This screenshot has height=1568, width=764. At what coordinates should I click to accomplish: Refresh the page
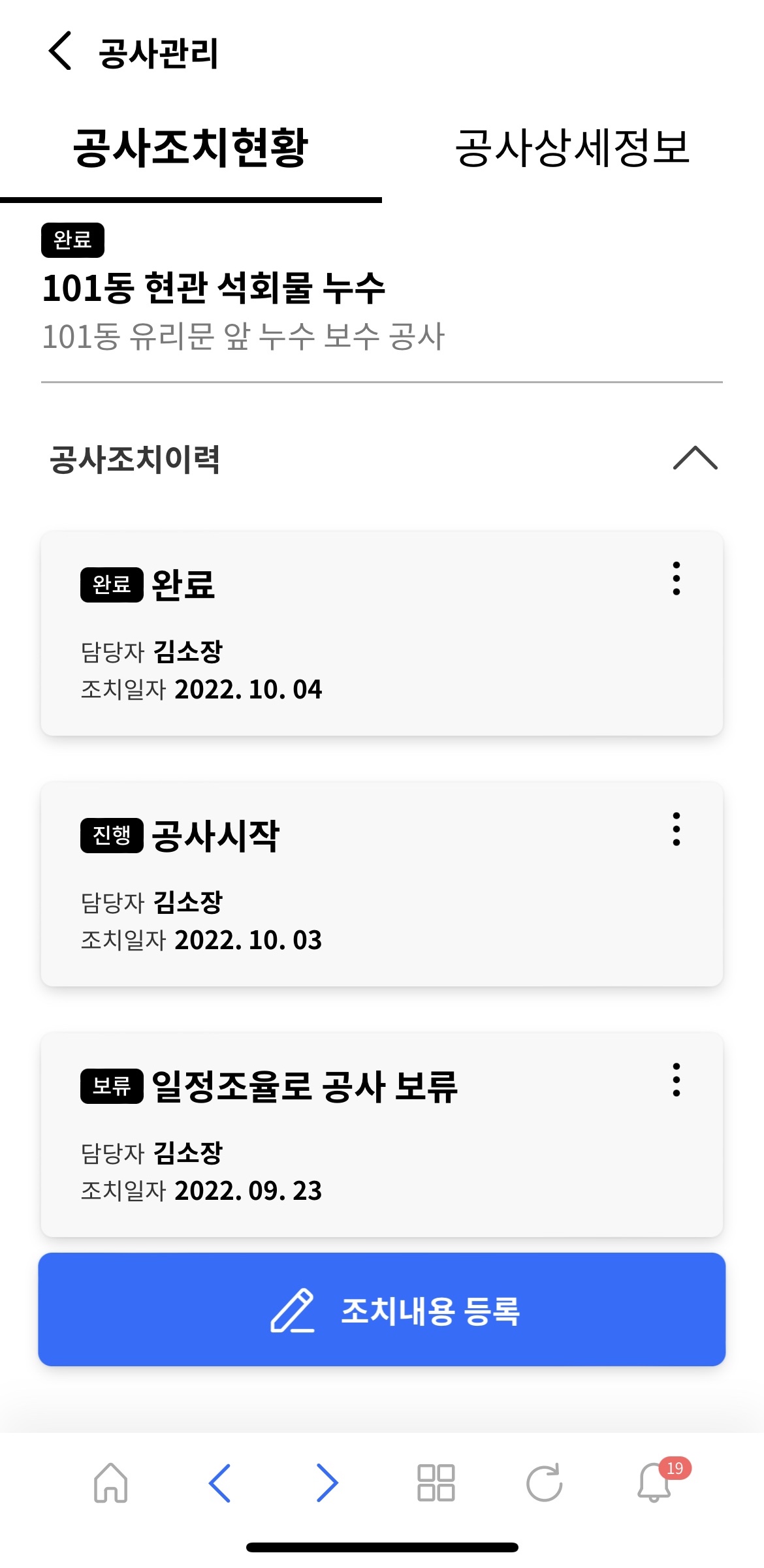pos(544,1482)
